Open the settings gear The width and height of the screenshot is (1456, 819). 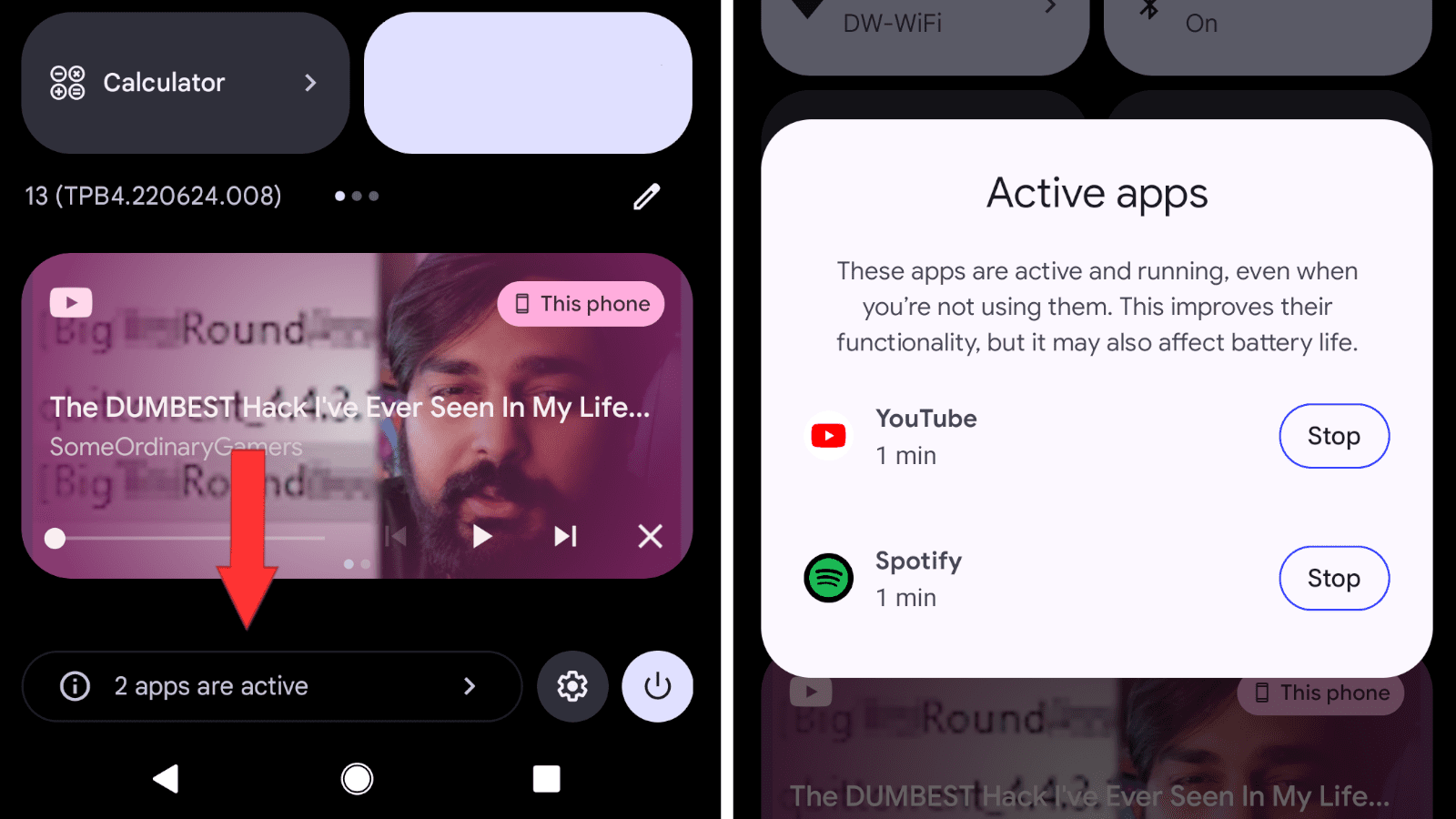[572, 686]
